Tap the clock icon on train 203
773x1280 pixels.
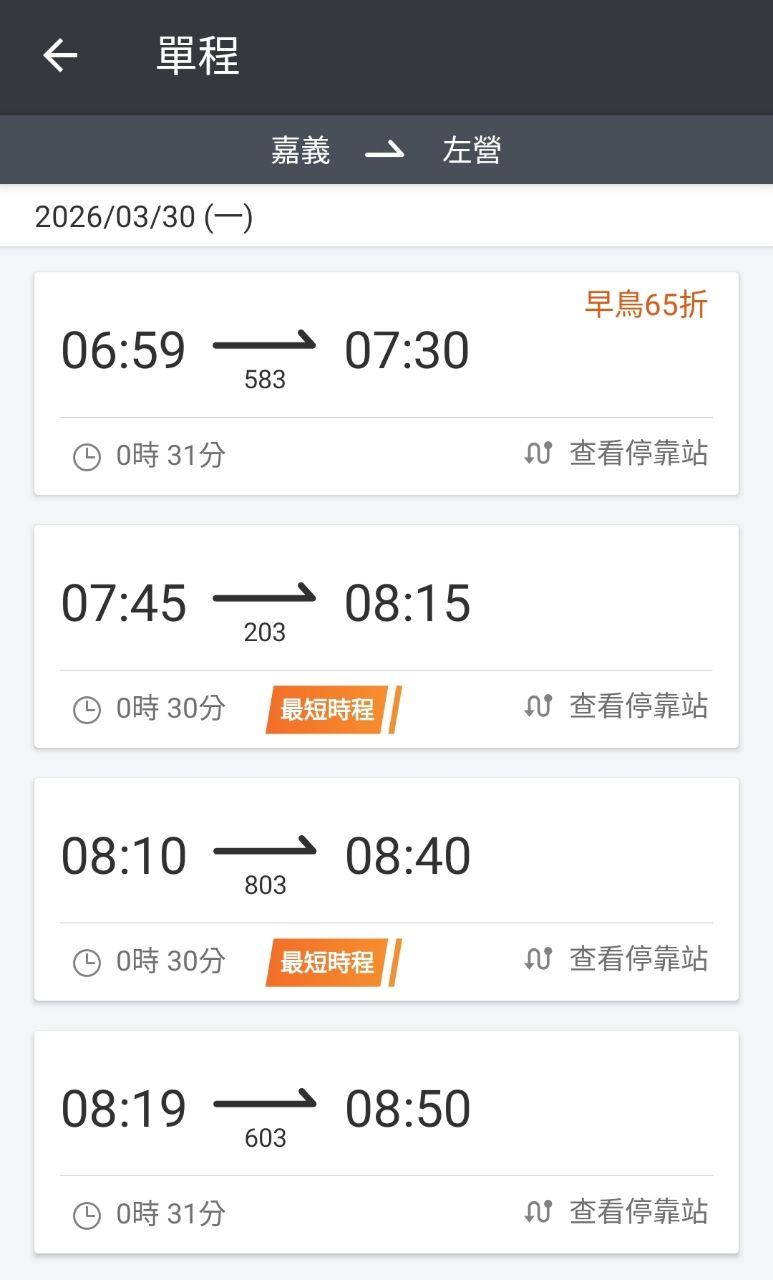point(86,708)
